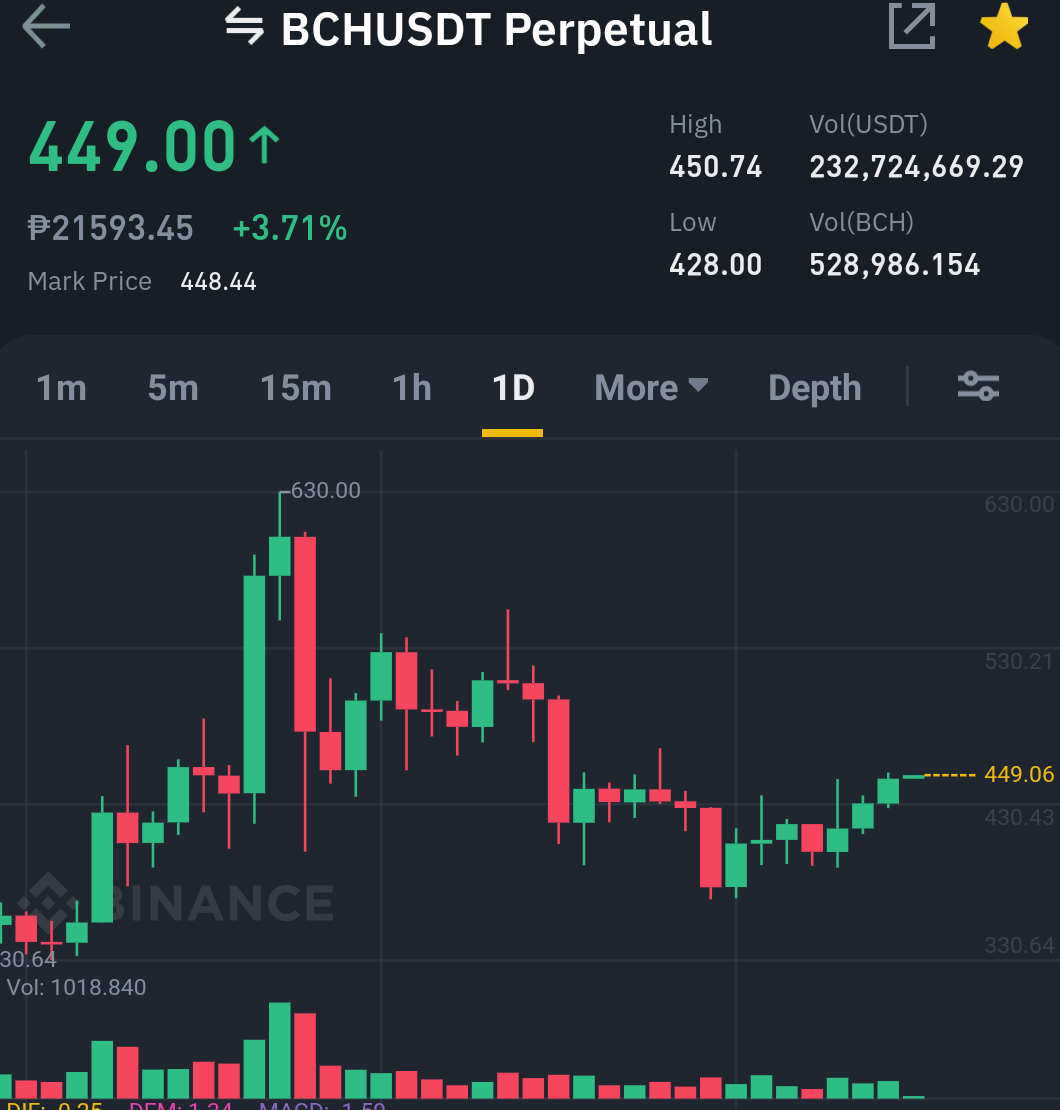
Task: Remove BCHUSDT from favorites star
Action: click(1003, 27)
